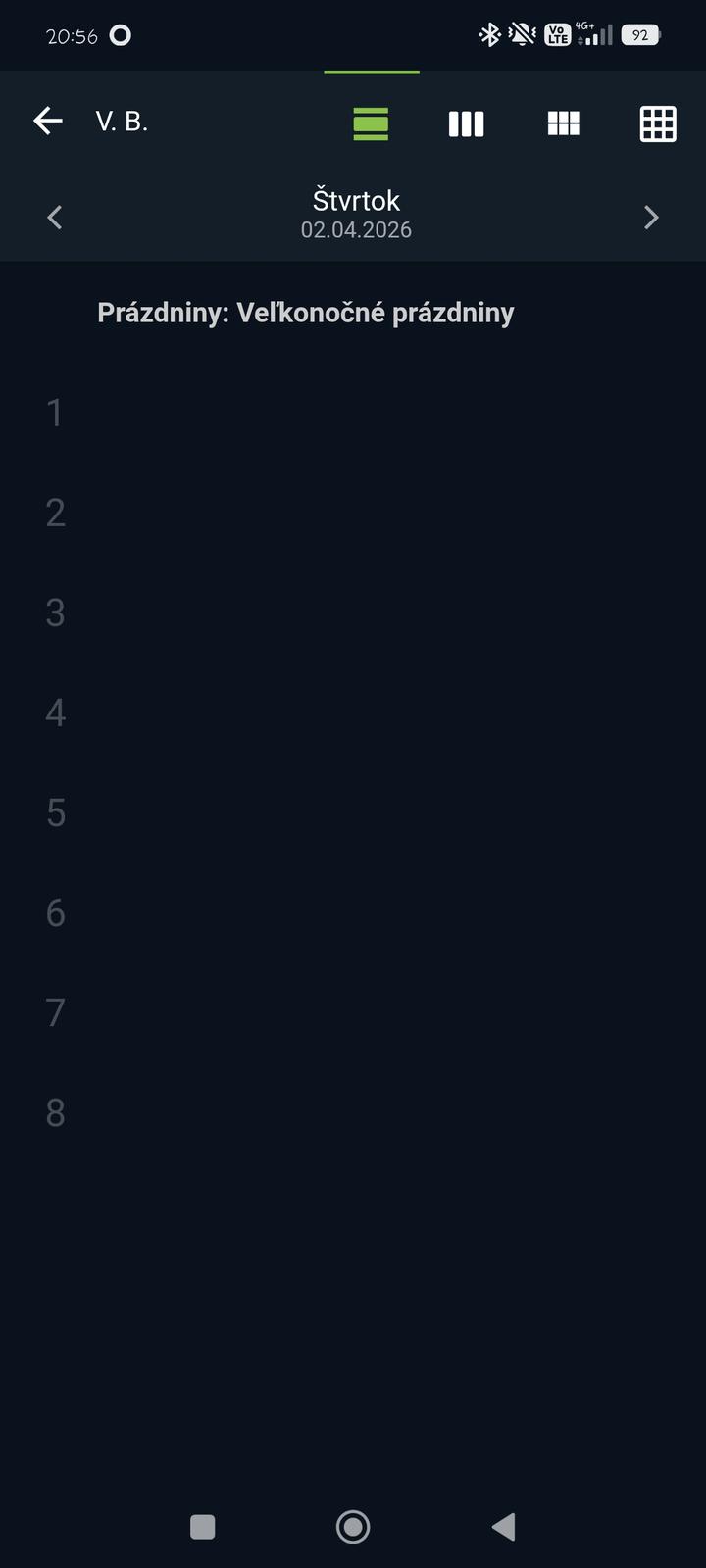Switch to the six-tile grid view
Image resolution: width=706 pixels, height=1568 pixels.
coord(563,123)
